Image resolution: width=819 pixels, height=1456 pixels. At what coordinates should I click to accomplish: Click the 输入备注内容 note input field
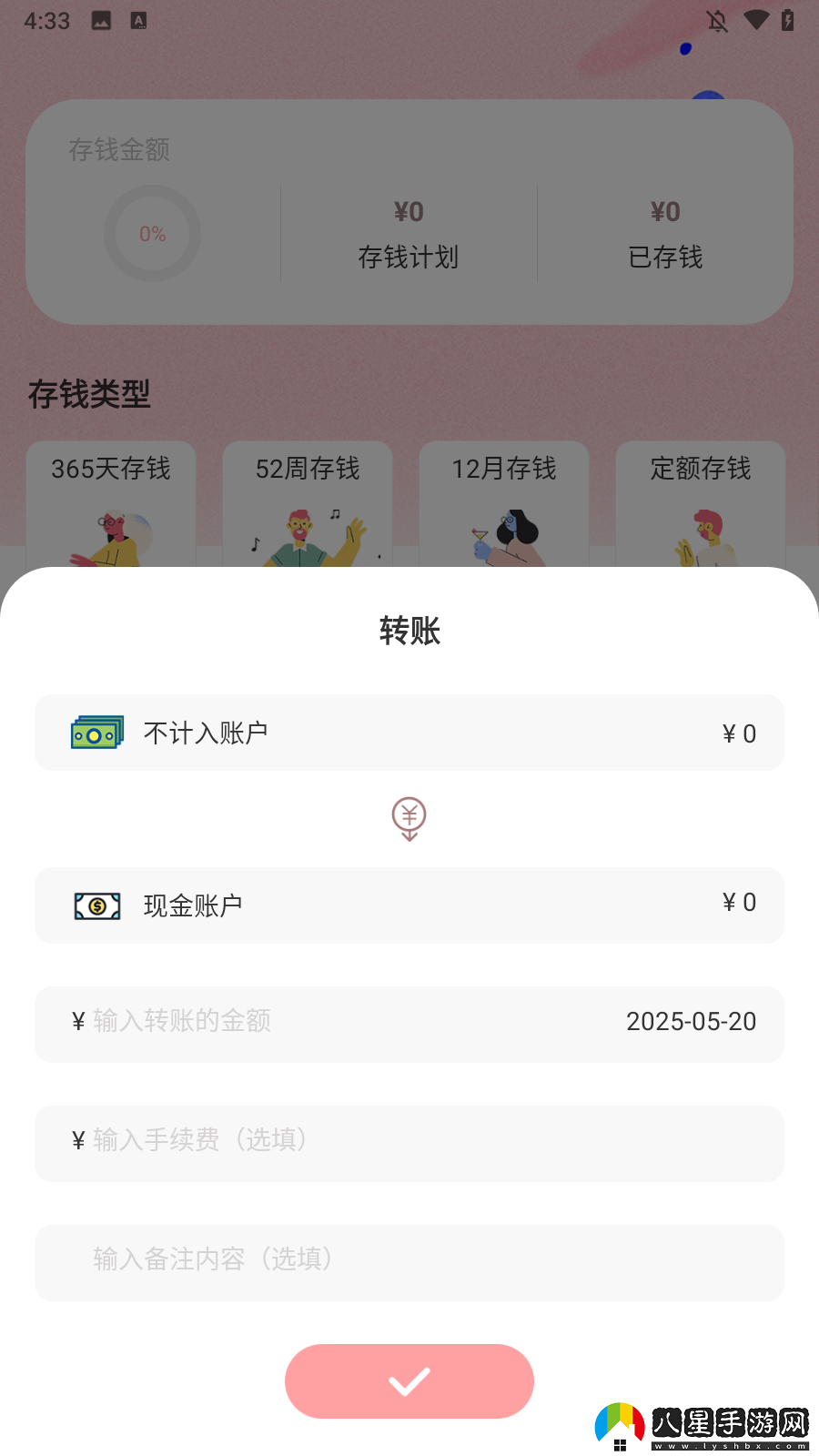(409, 1261)
